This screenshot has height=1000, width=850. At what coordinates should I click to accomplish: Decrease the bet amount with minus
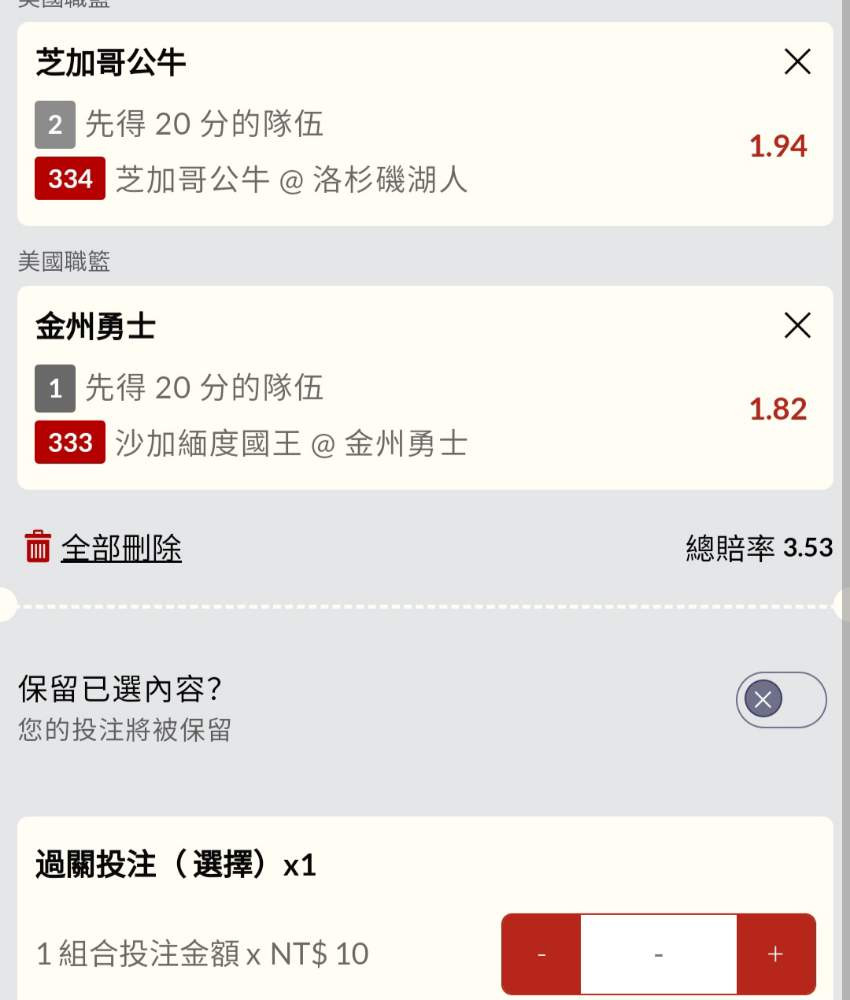click(x=541, y=954)
